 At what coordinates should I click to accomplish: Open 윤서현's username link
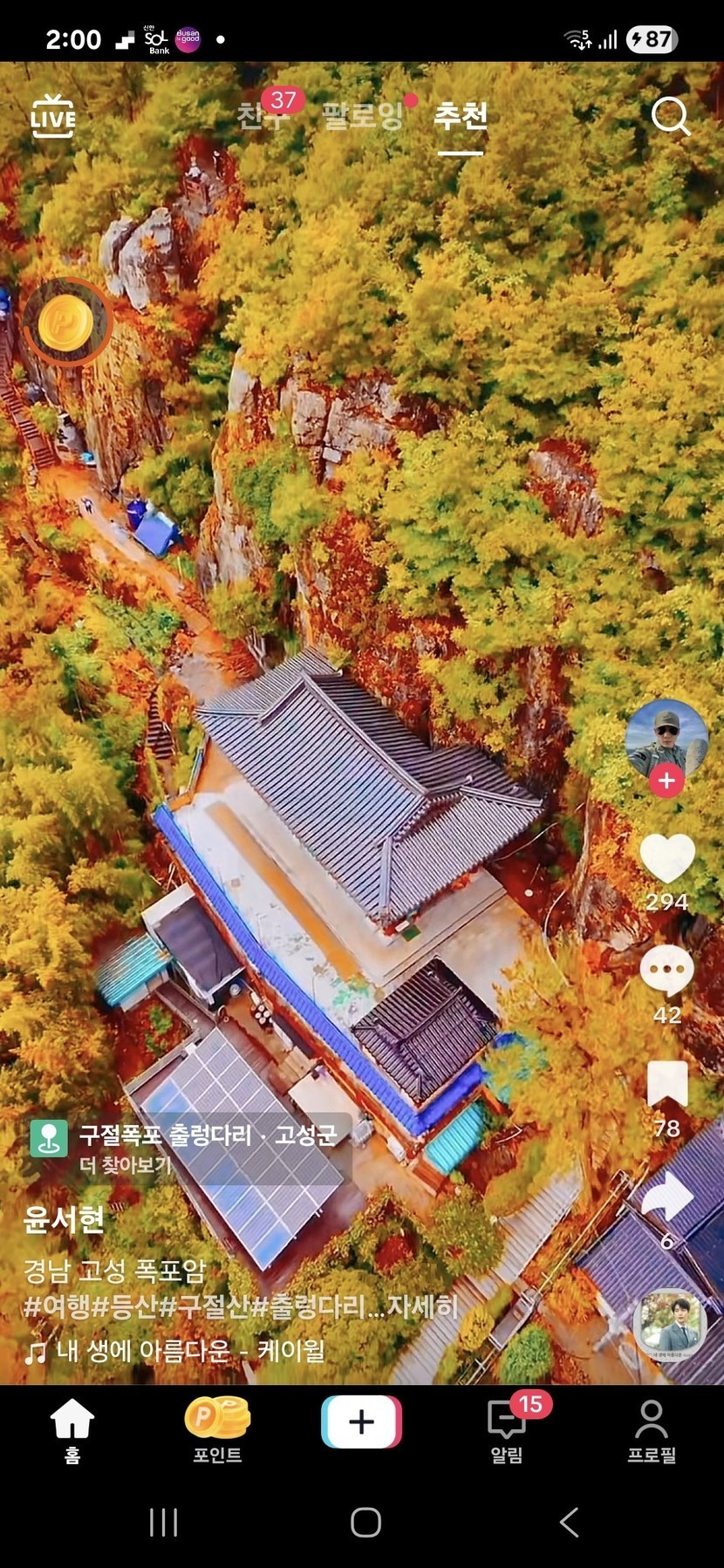tap(64, 1218)
